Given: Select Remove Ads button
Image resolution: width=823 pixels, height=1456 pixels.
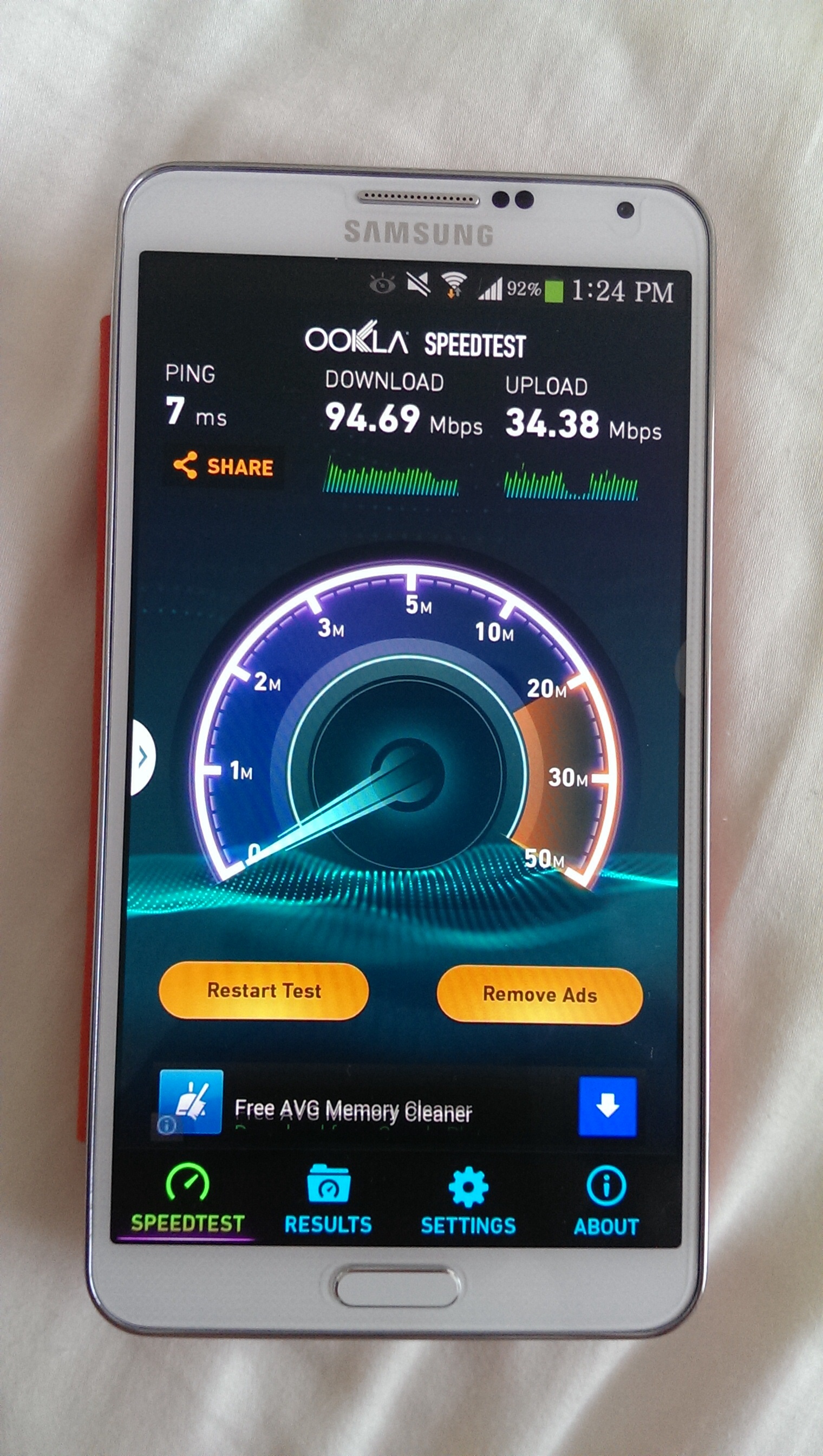Looking at the screenshot, I should tap(540, 994).
